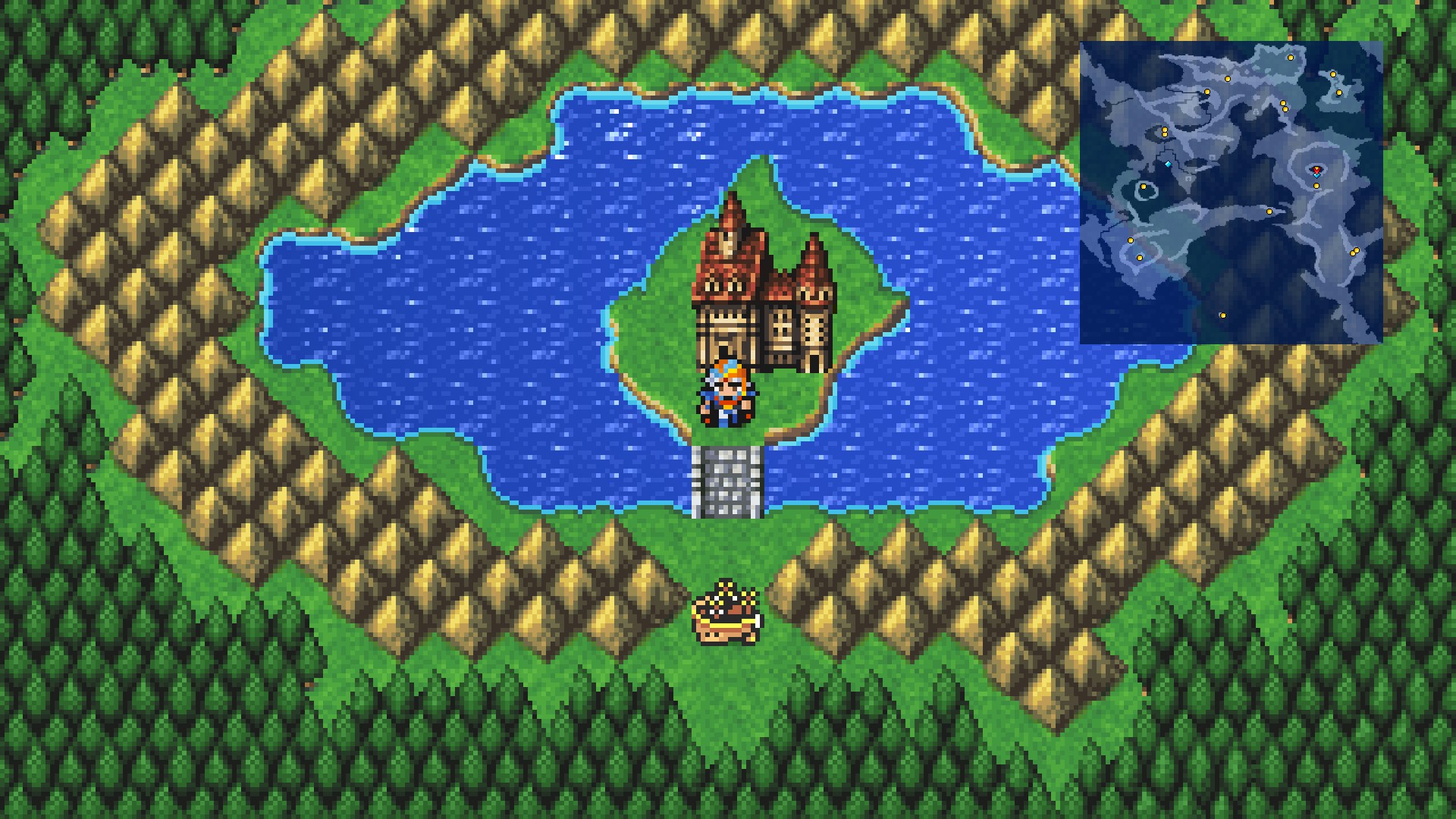Viewport: 1456px width, 819px height.
Task: Board the airship below the lake
Action: (x=726, y=613)
